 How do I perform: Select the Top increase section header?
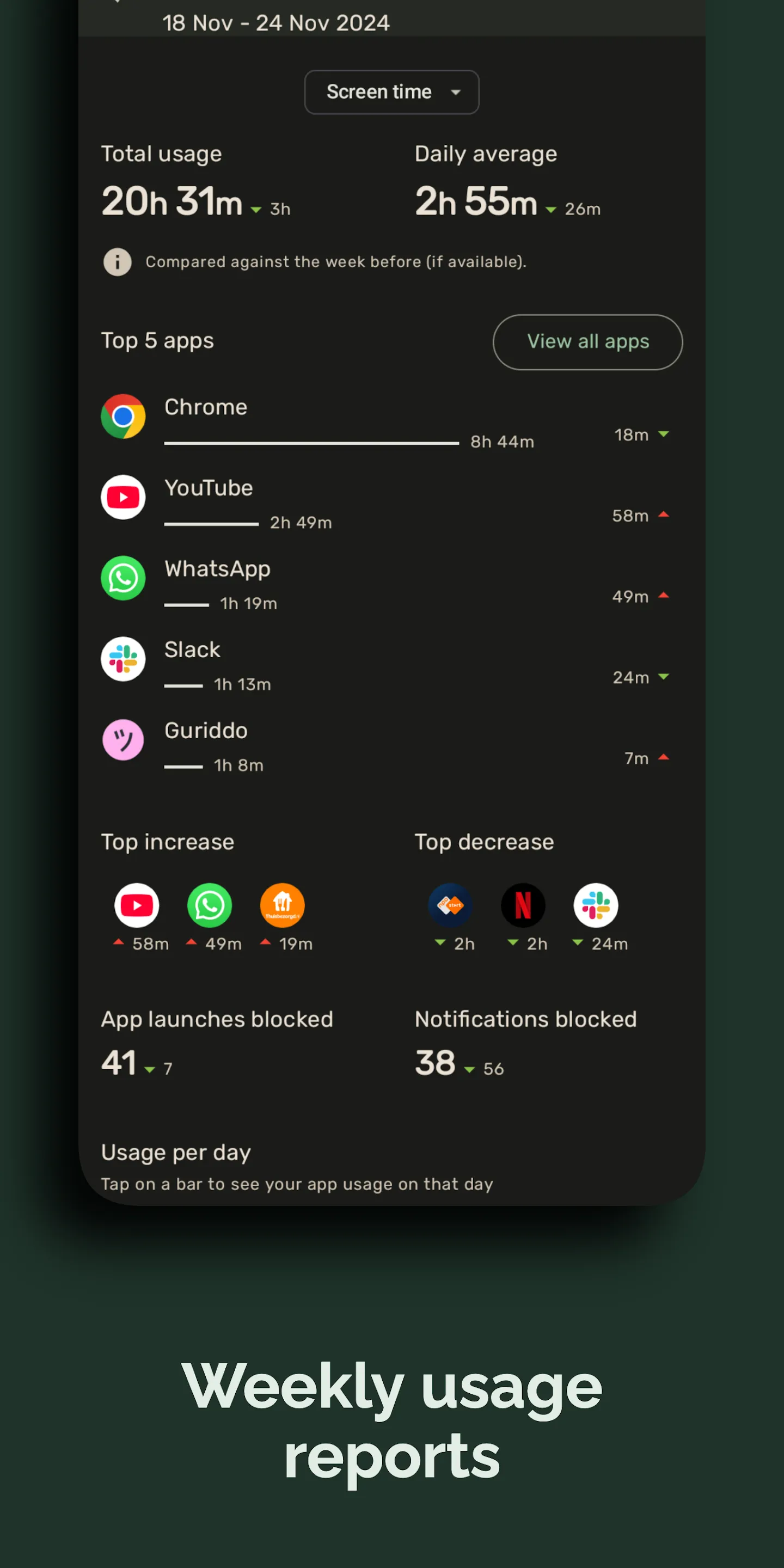[x=167, y=842]
